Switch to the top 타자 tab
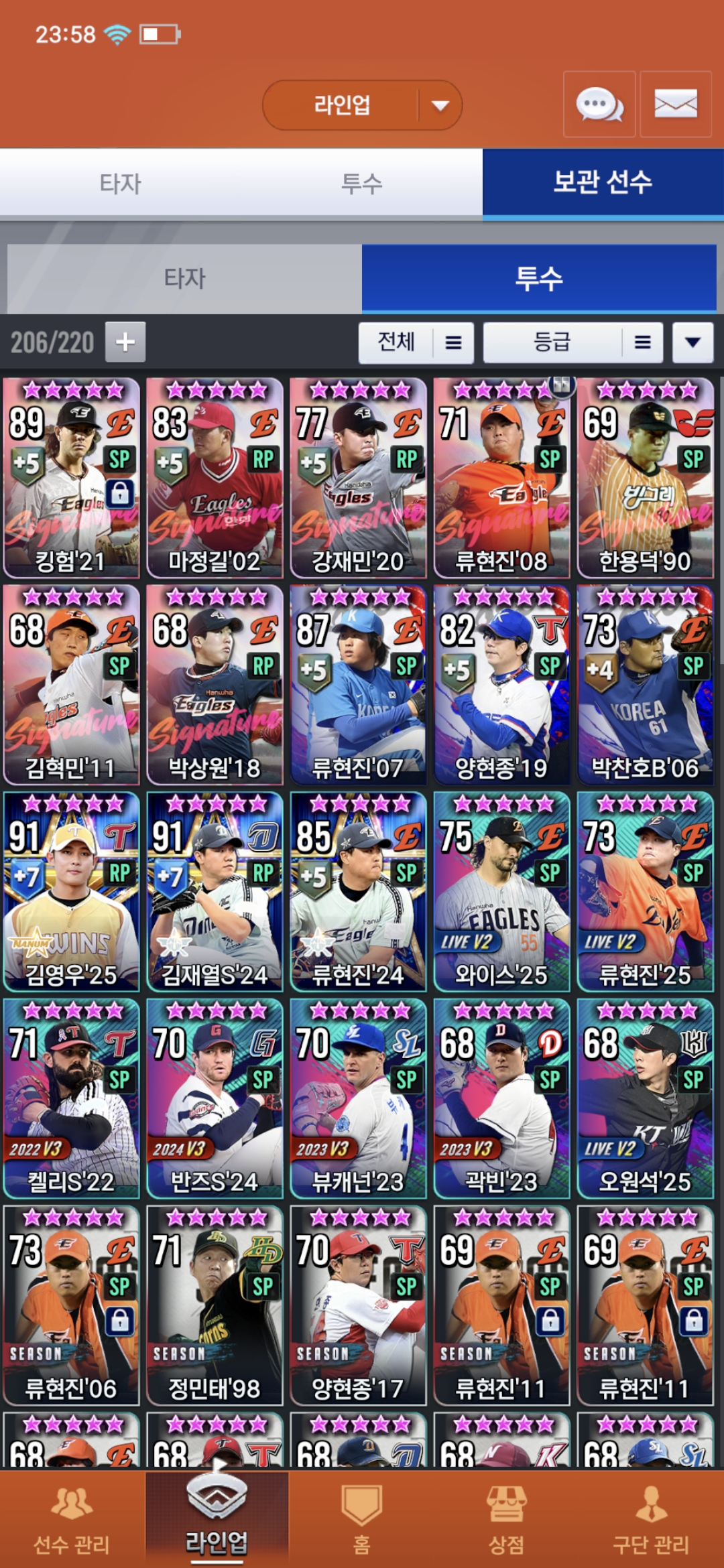Viewport: 724px width, 1568px height. [x=121, y=183]
